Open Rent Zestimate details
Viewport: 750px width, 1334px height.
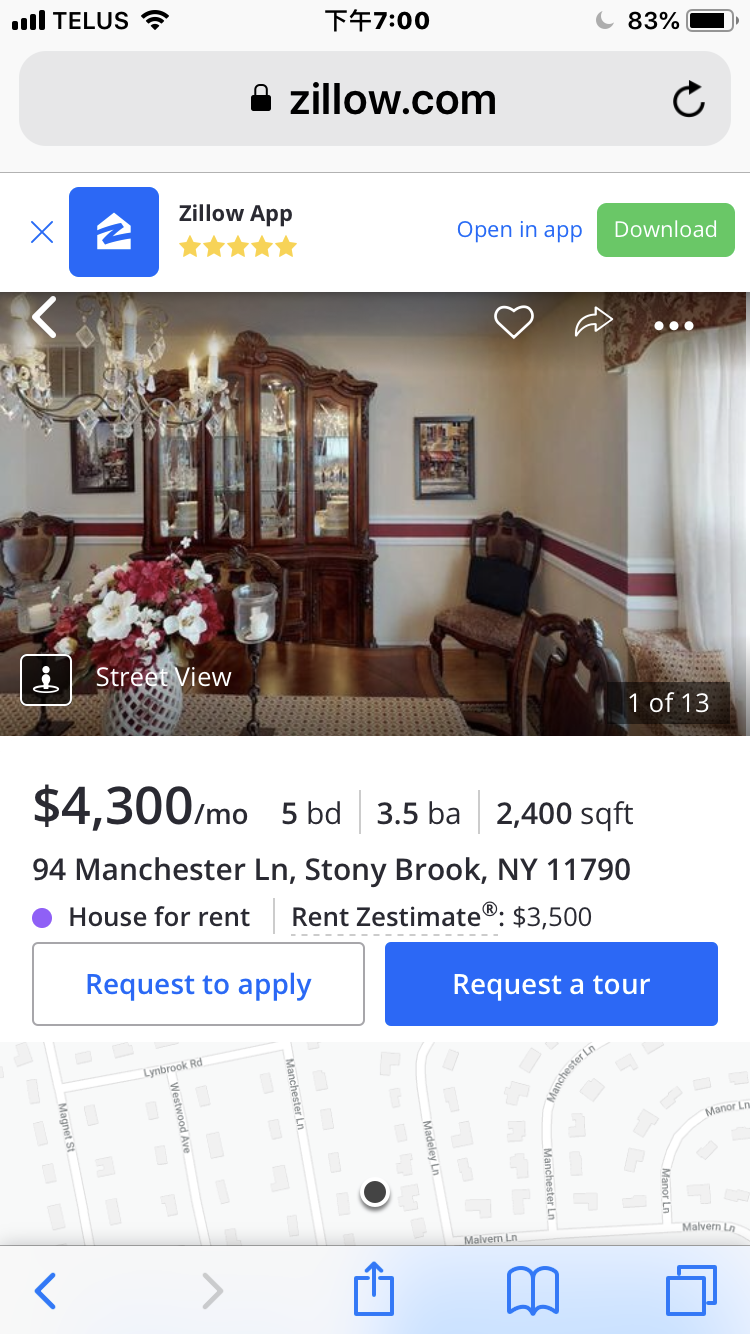pyautogui.click(x=394, y=917)
